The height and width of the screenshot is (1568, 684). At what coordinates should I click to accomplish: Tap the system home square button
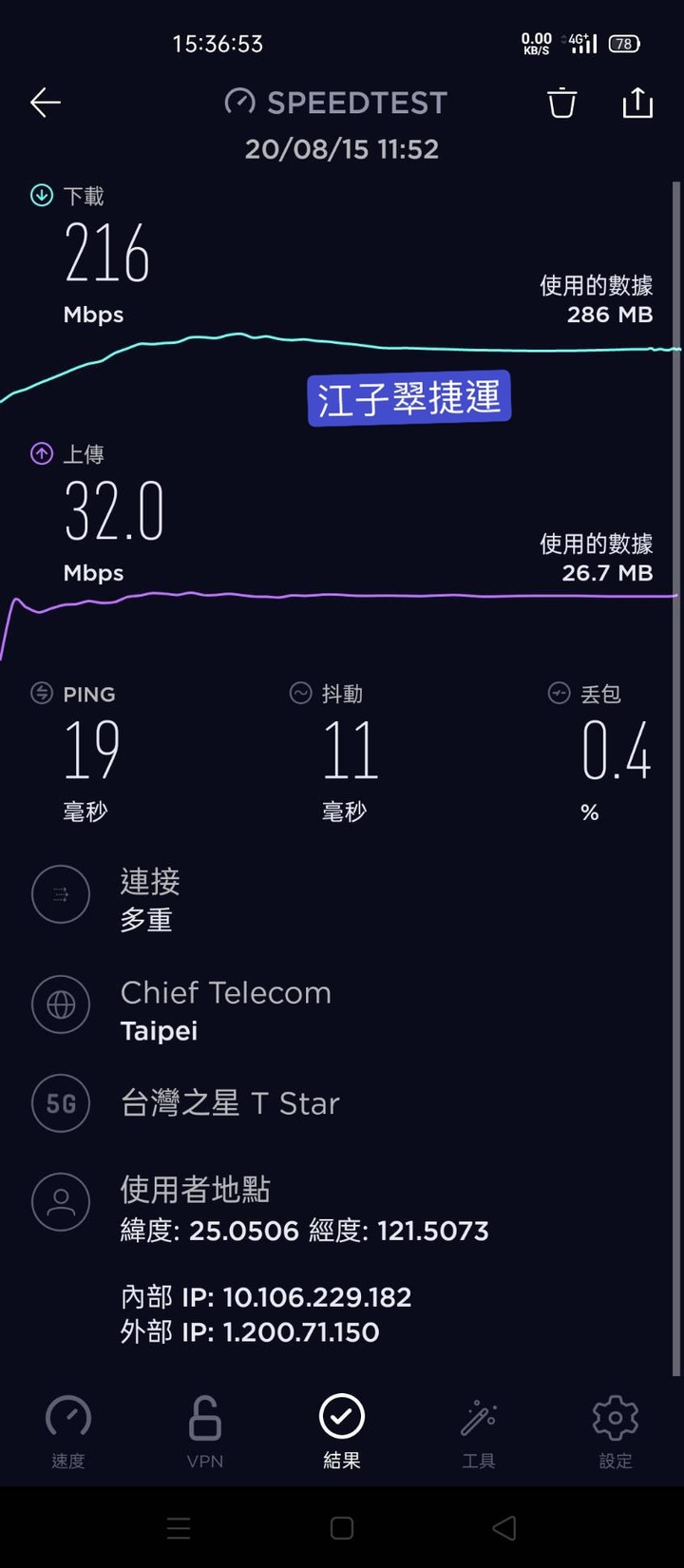point(342,1528)
